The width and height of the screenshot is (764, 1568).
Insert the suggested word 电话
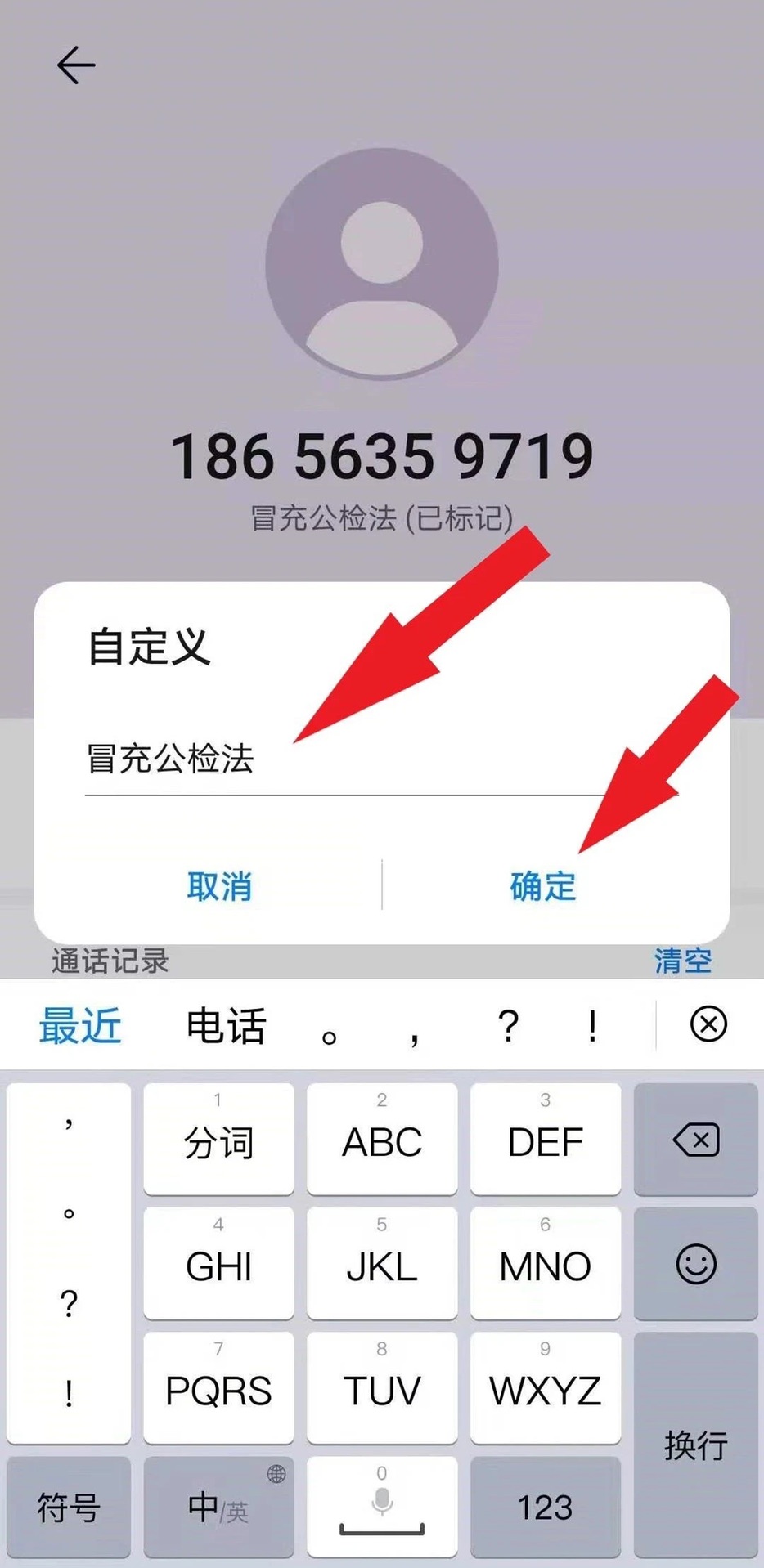tap(227, 1025)
